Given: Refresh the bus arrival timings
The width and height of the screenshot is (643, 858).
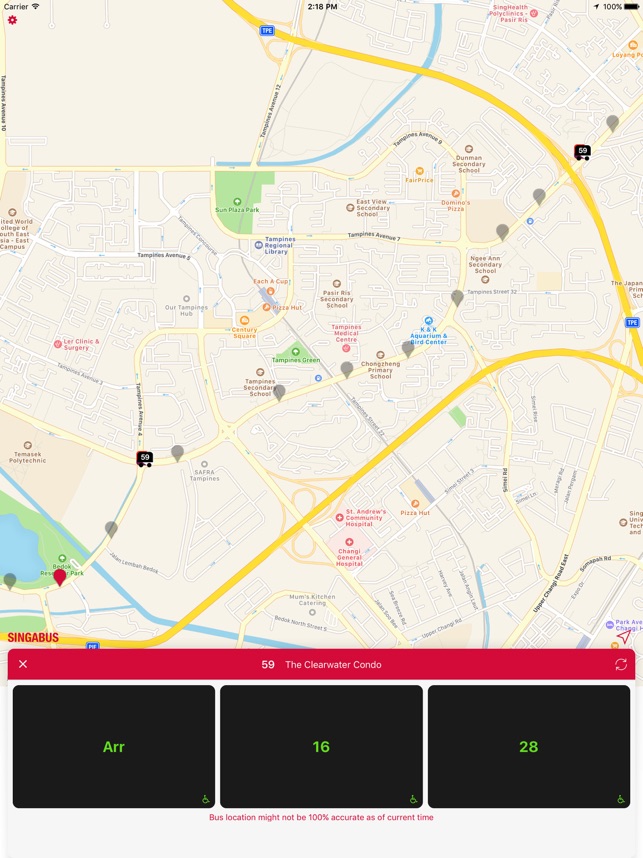Looking at the screenshot, I should click(x=621, y=664).
